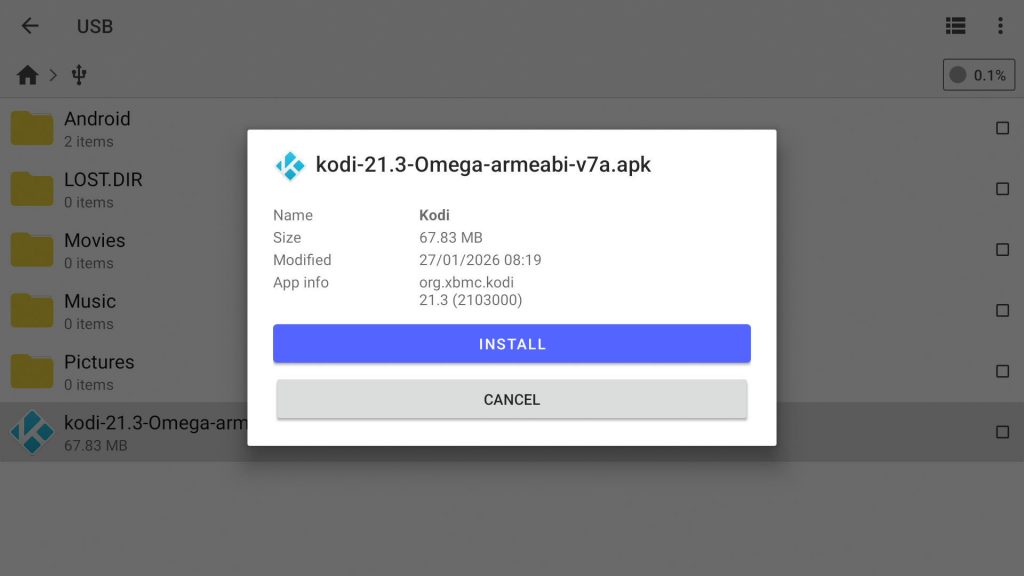Open the 0.1% storage usage indicator
The width and height of the screenshot is (1024, 576).
tap(978, 75)
